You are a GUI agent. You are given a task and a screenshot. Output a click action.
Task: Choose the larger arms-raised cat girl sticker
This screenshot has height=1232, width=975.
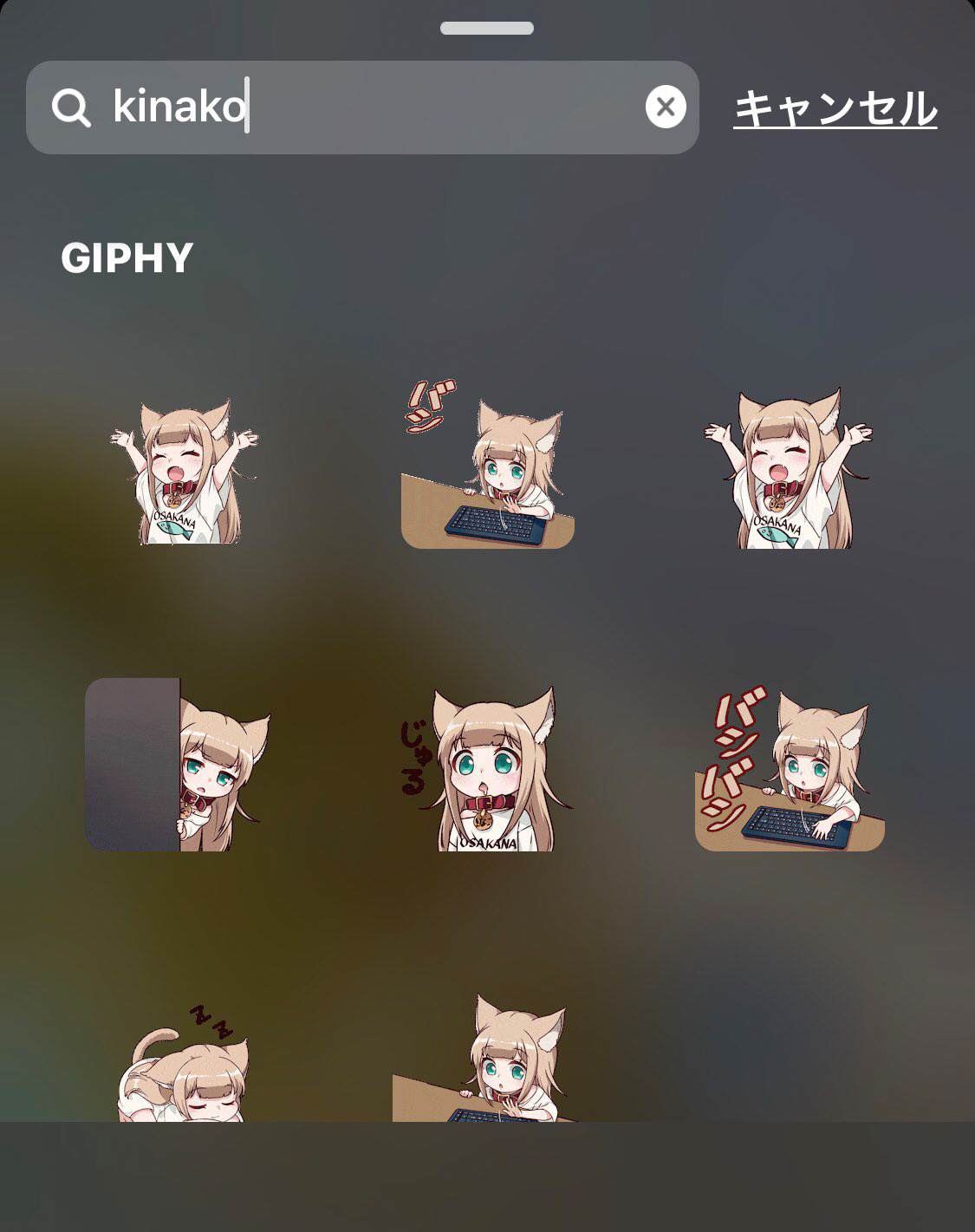pyautogui.click(x=789, y=471)
